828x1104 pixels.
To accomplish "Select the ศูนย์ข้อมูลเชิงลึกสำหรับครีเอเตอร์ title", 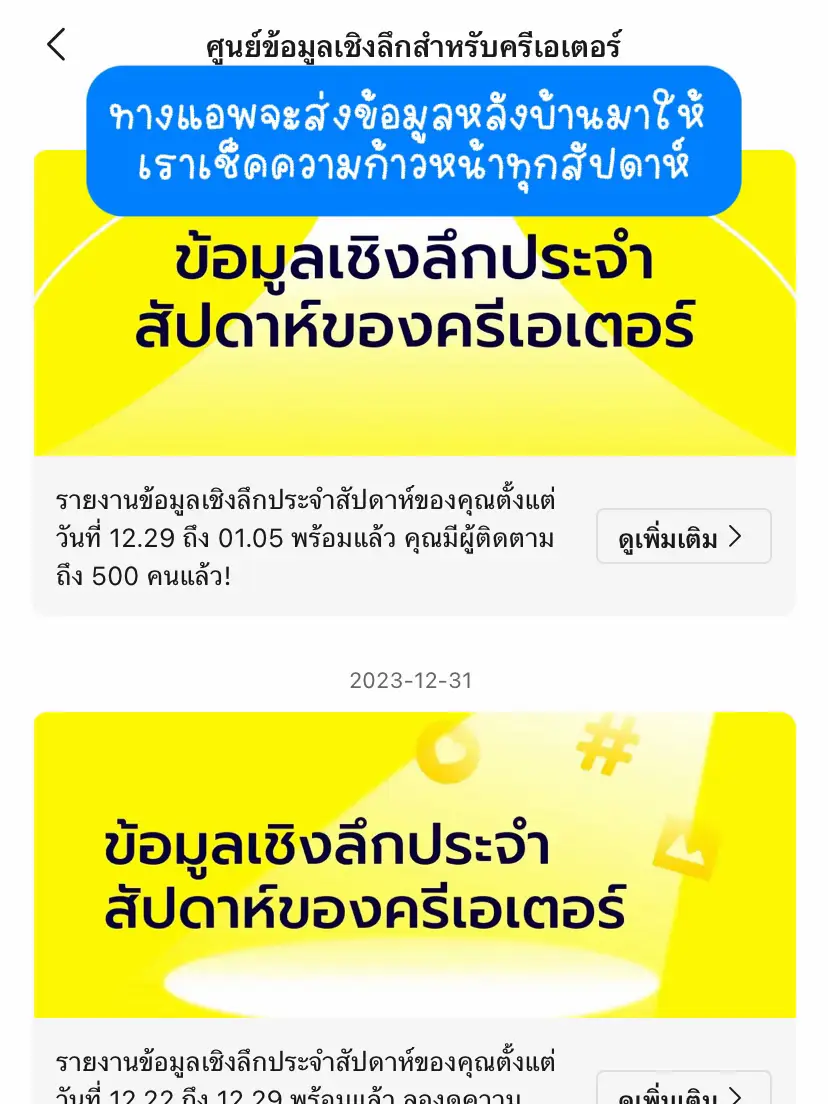I will [414, 44].
